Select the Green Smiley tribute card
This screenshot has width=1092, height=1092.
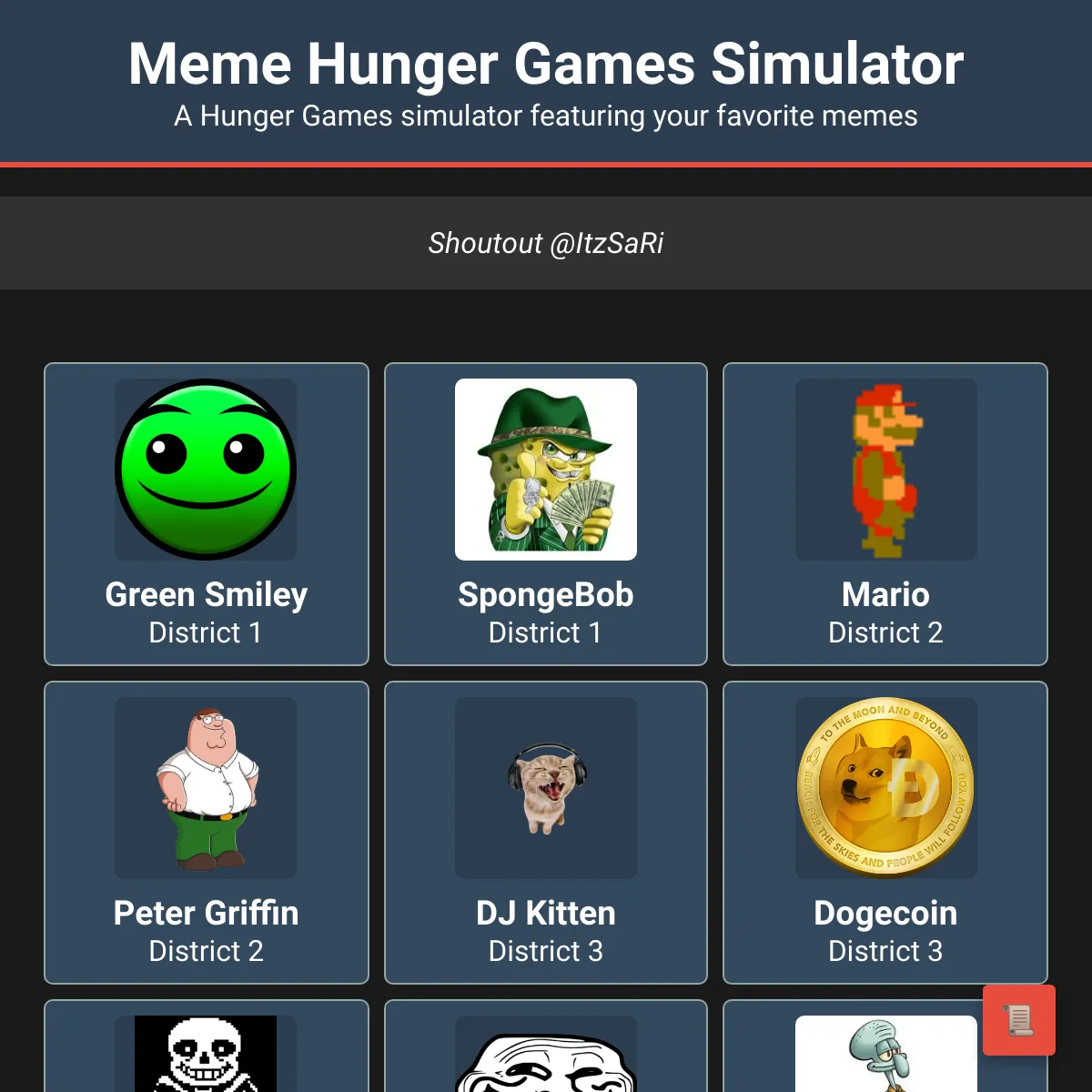(207, 514)
